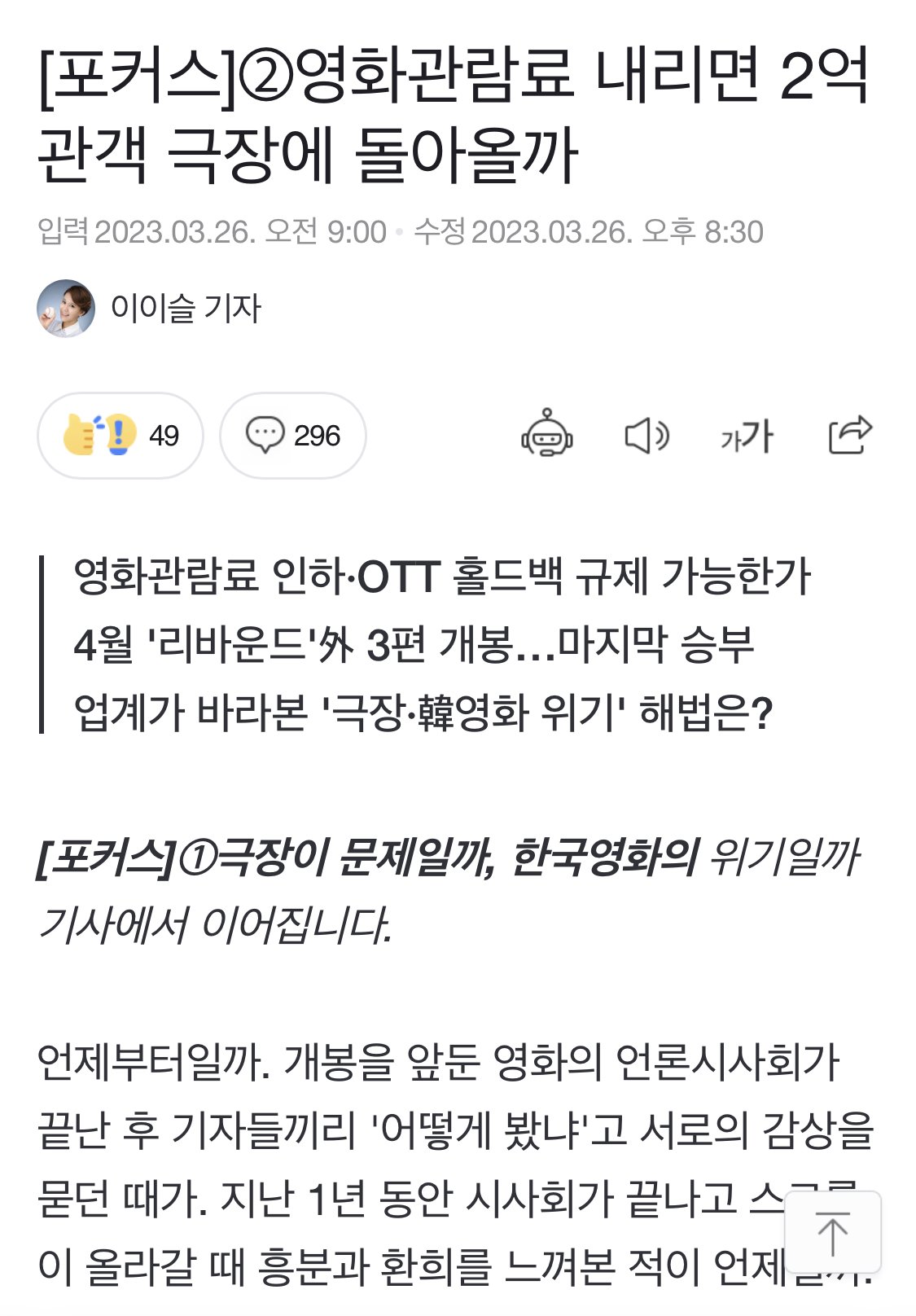
Task: Change the font size with 가가
Action: pos(747,436)
